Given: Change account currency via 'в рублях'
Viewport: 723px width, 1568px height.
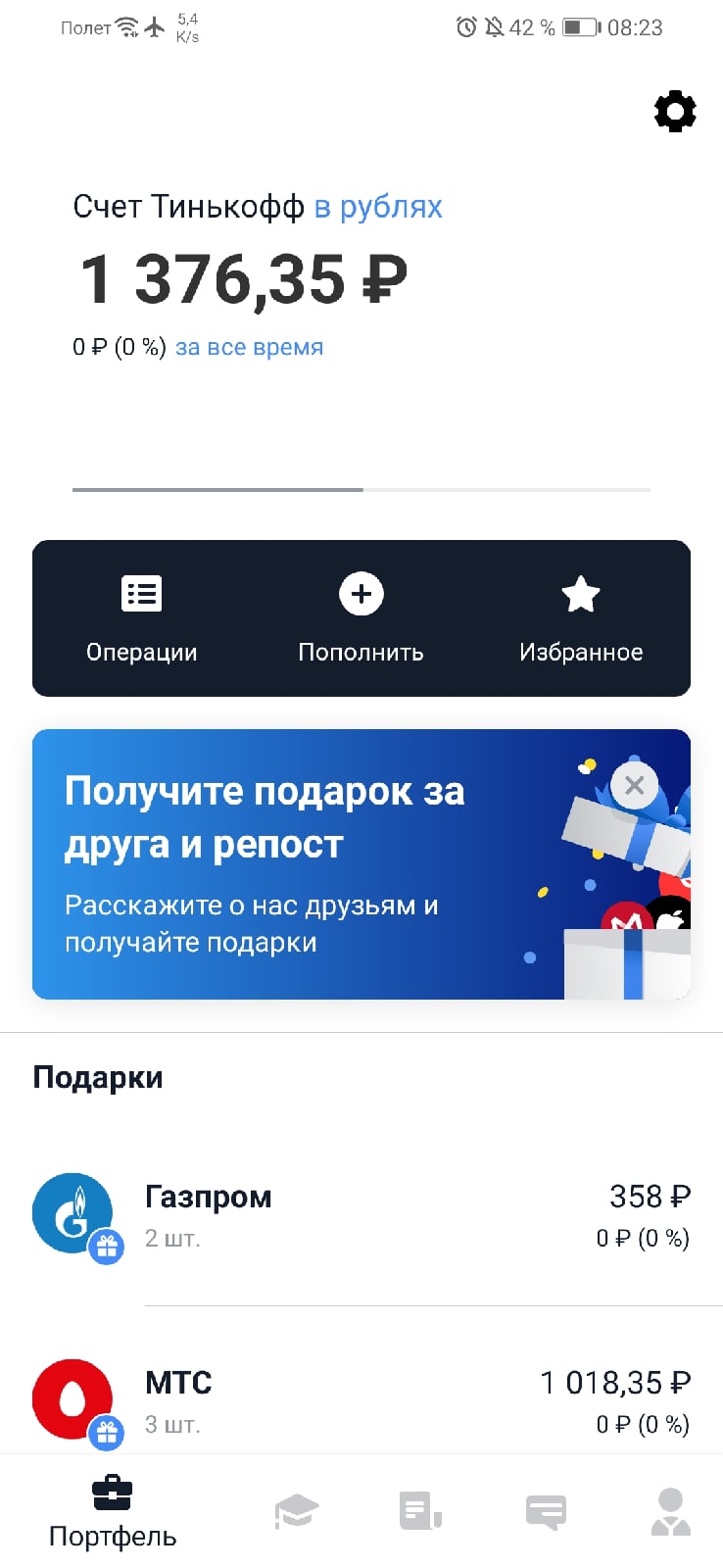Looking at the screenshot, I should [378, 207].
